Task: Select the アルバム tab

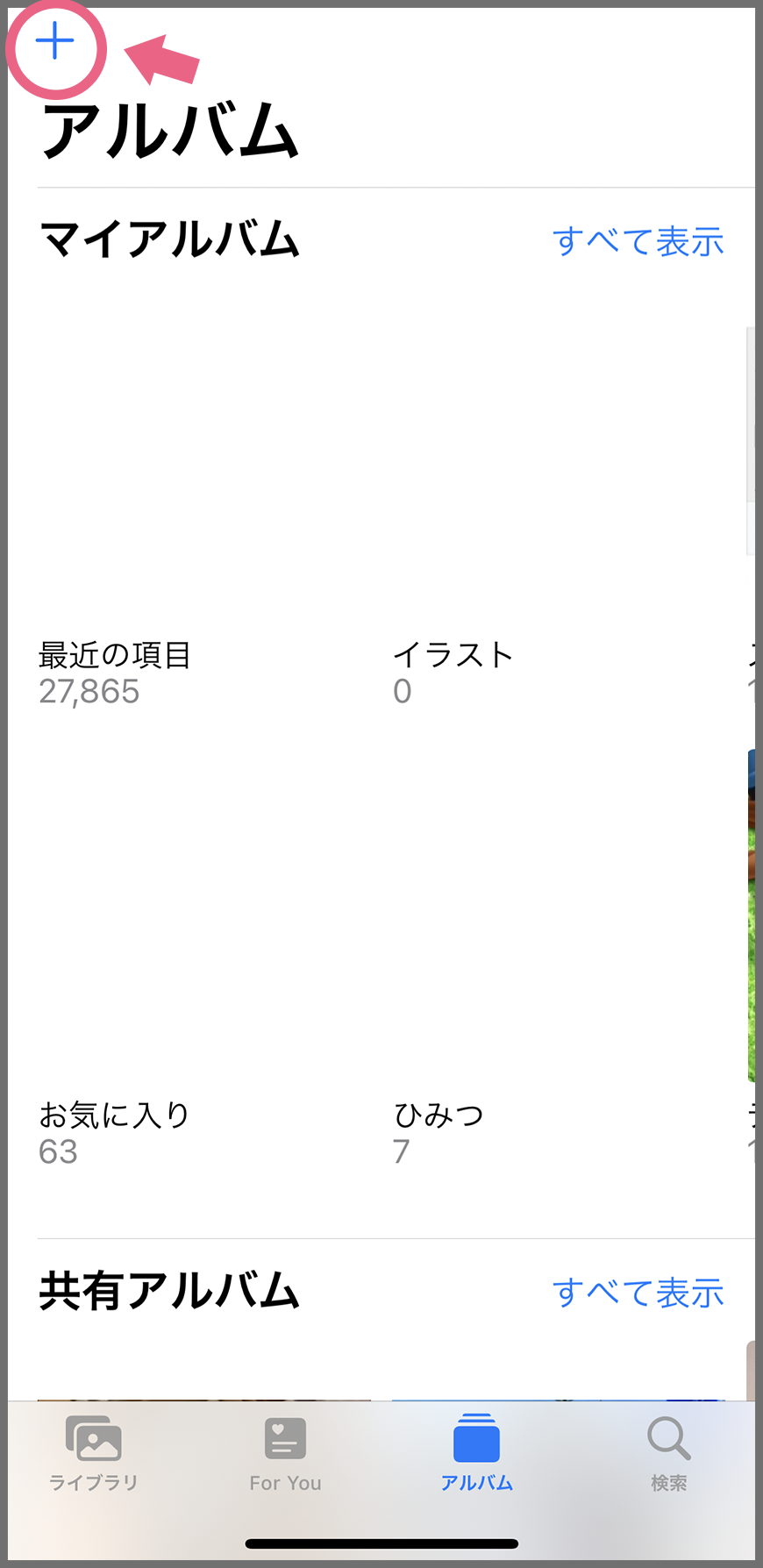Action: pos(476,1454)
